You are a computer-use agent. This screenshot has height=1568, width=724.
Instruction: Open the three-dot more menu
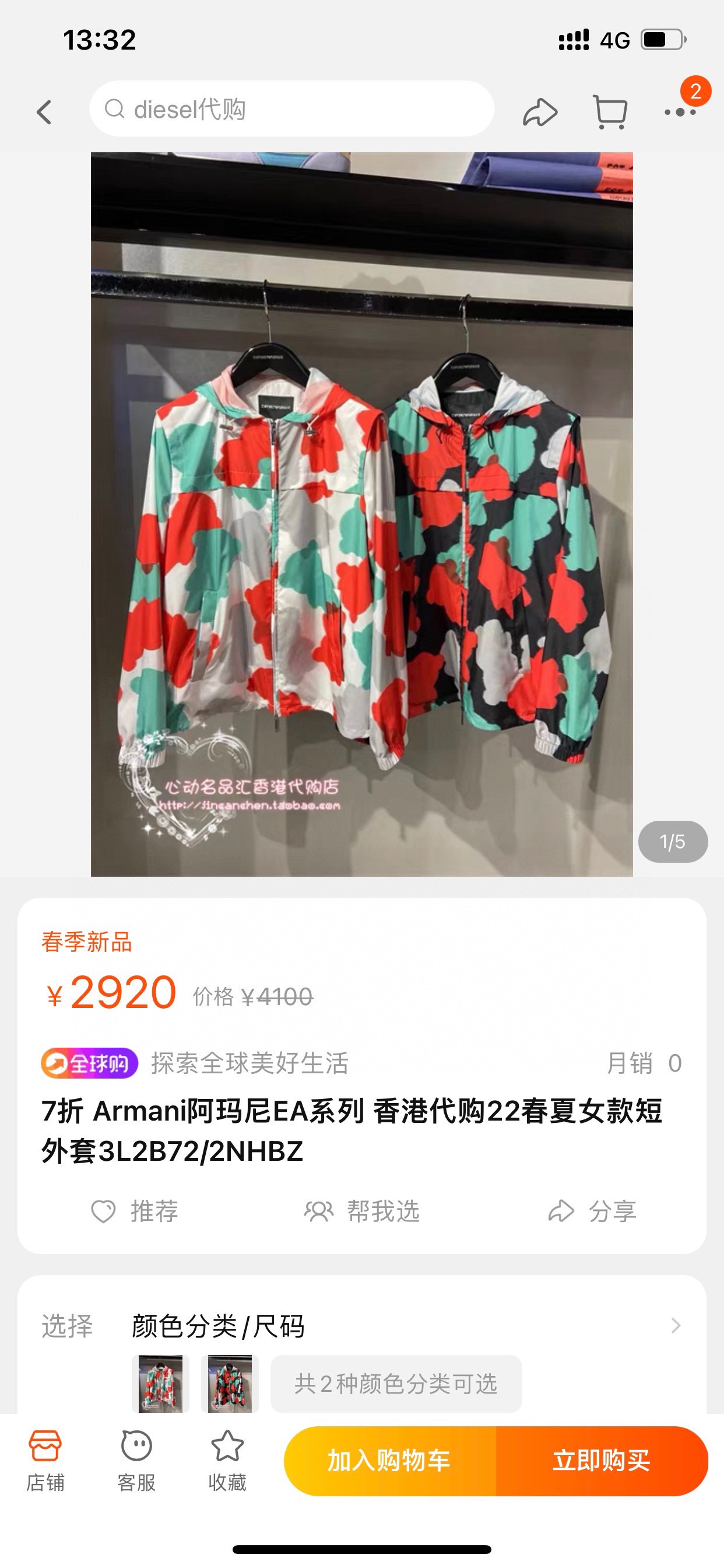(680, 112)
